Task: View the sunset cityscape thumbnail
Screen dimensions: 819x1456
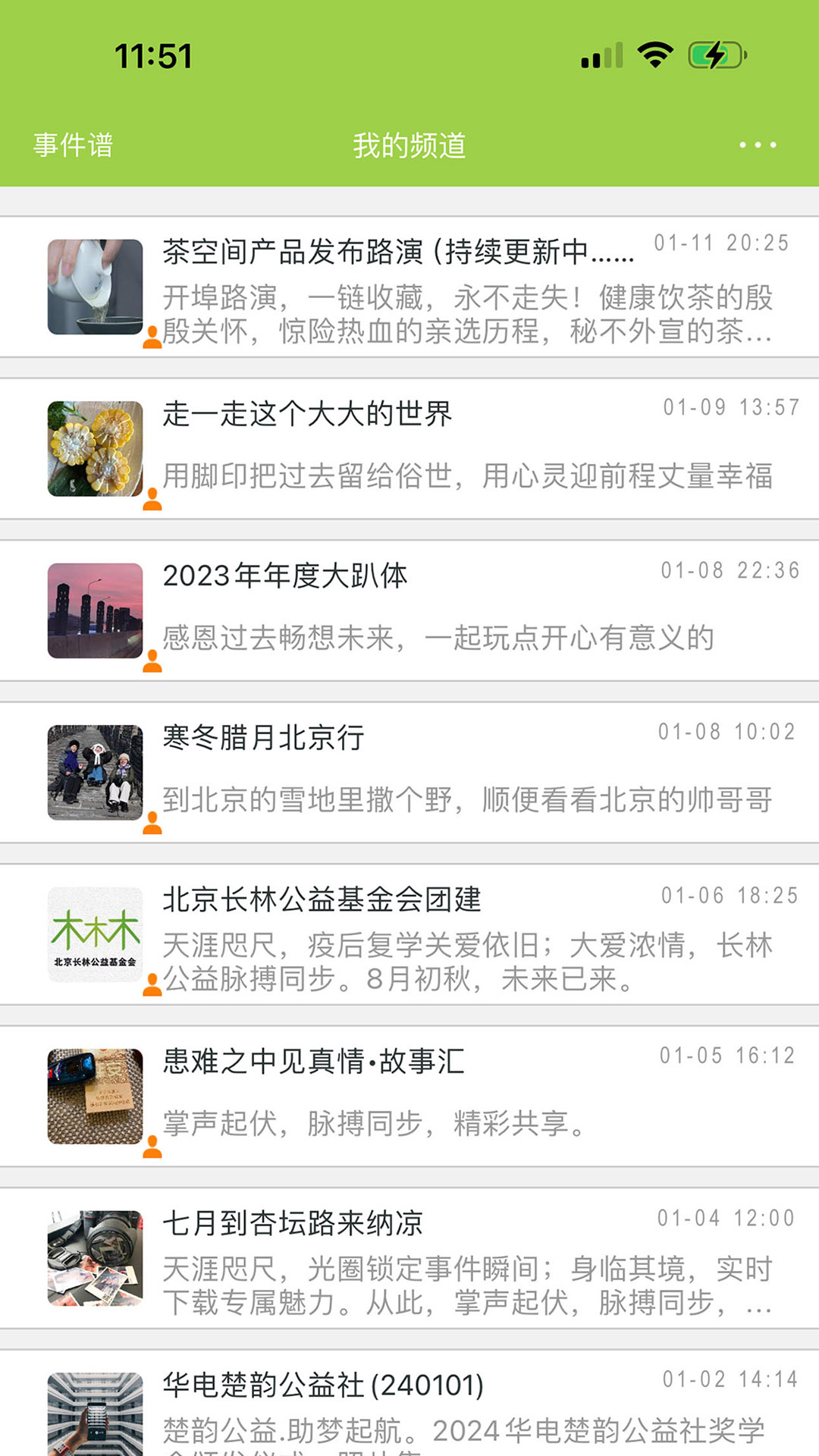Action: click(94, 610)
